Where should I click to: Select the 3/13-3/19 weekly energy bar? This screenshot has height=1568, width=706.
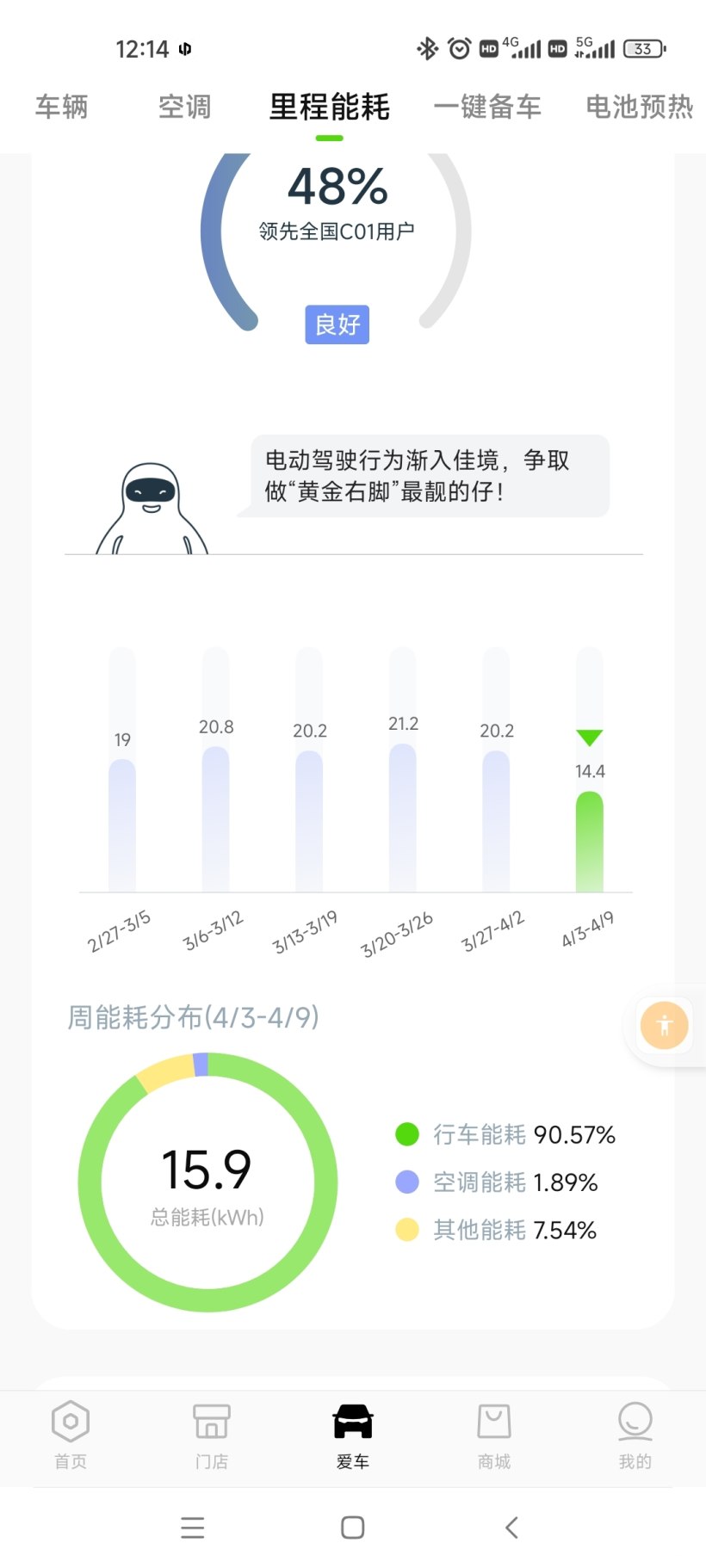(x=309, y=819)
